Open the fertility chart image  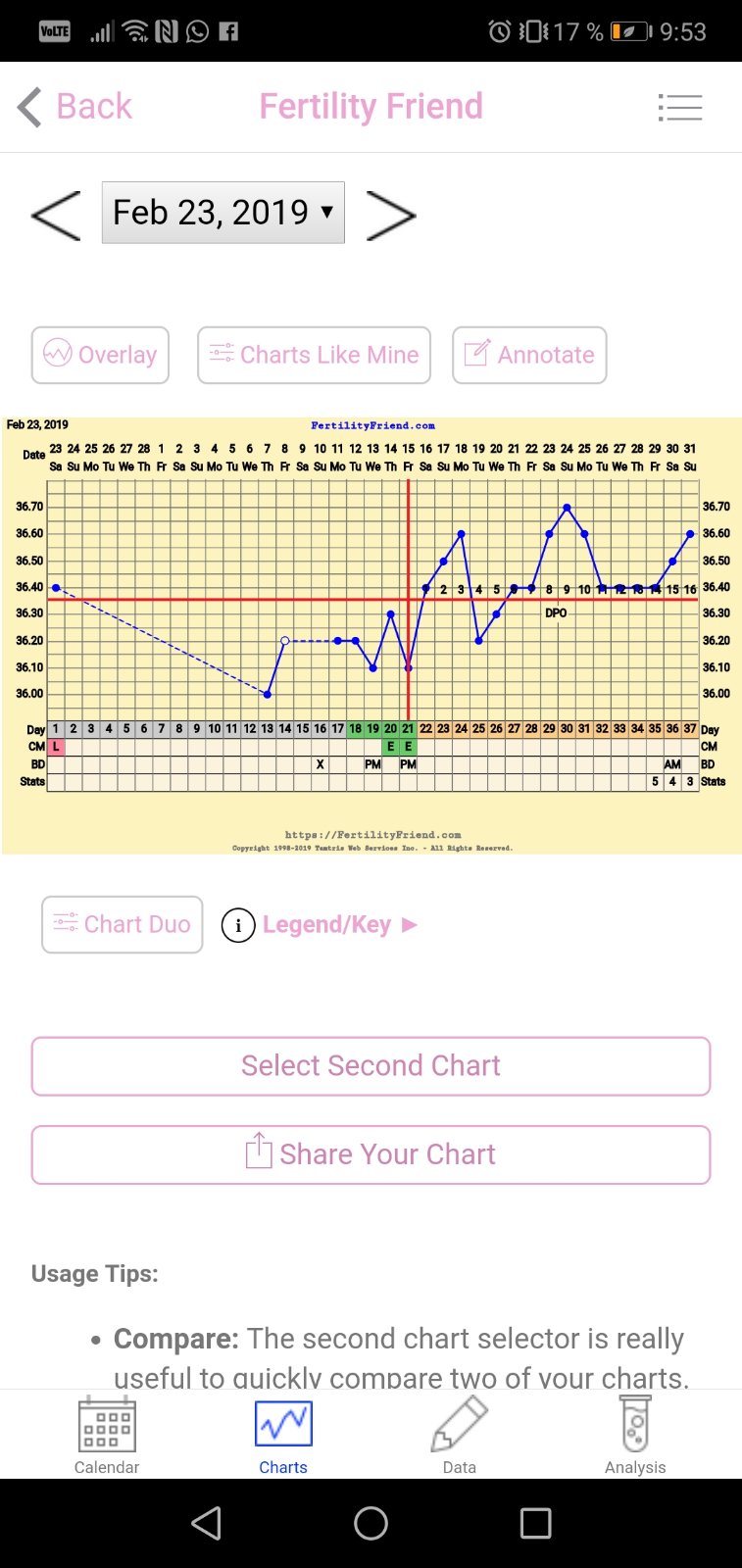click(371, 635)
